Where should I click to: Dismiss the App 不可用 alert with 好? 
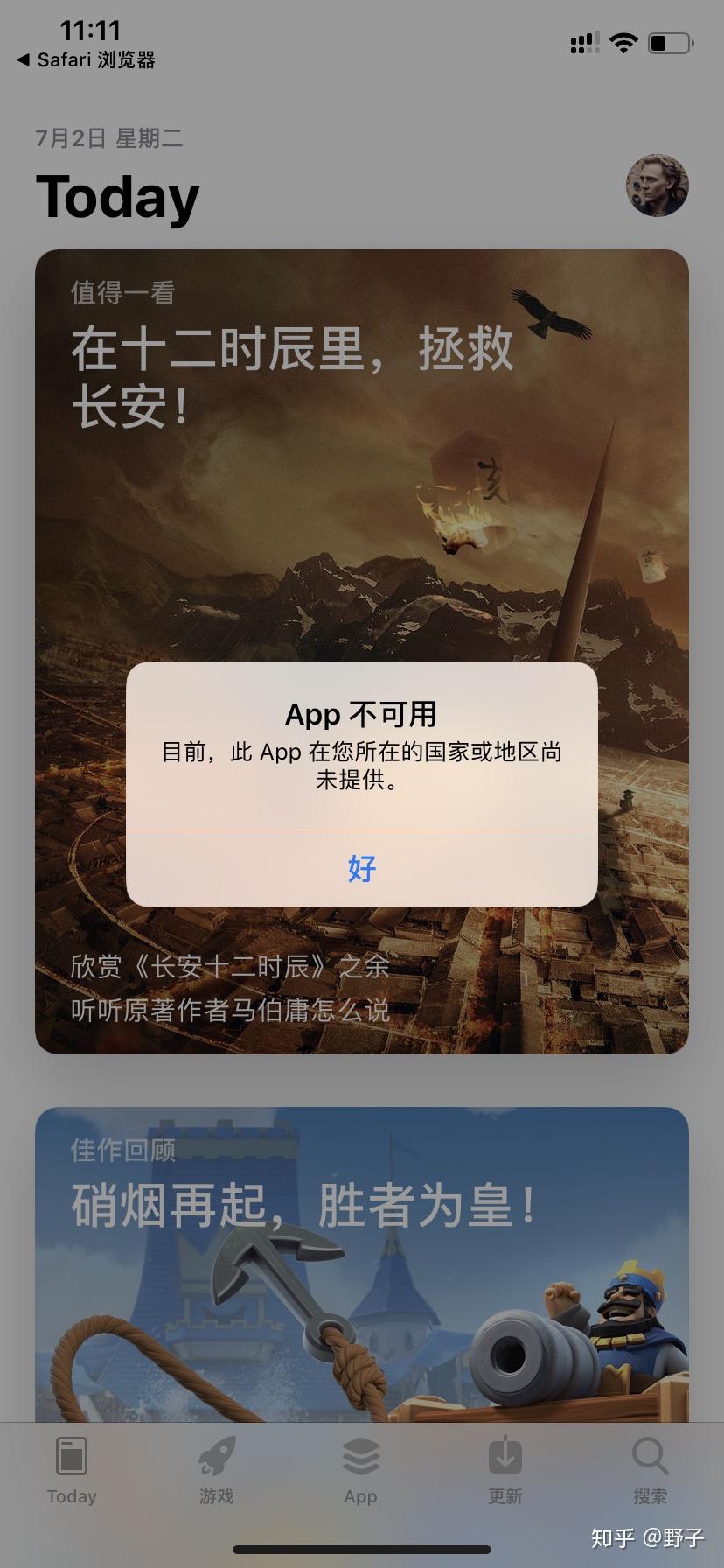(x=361, y=868)
